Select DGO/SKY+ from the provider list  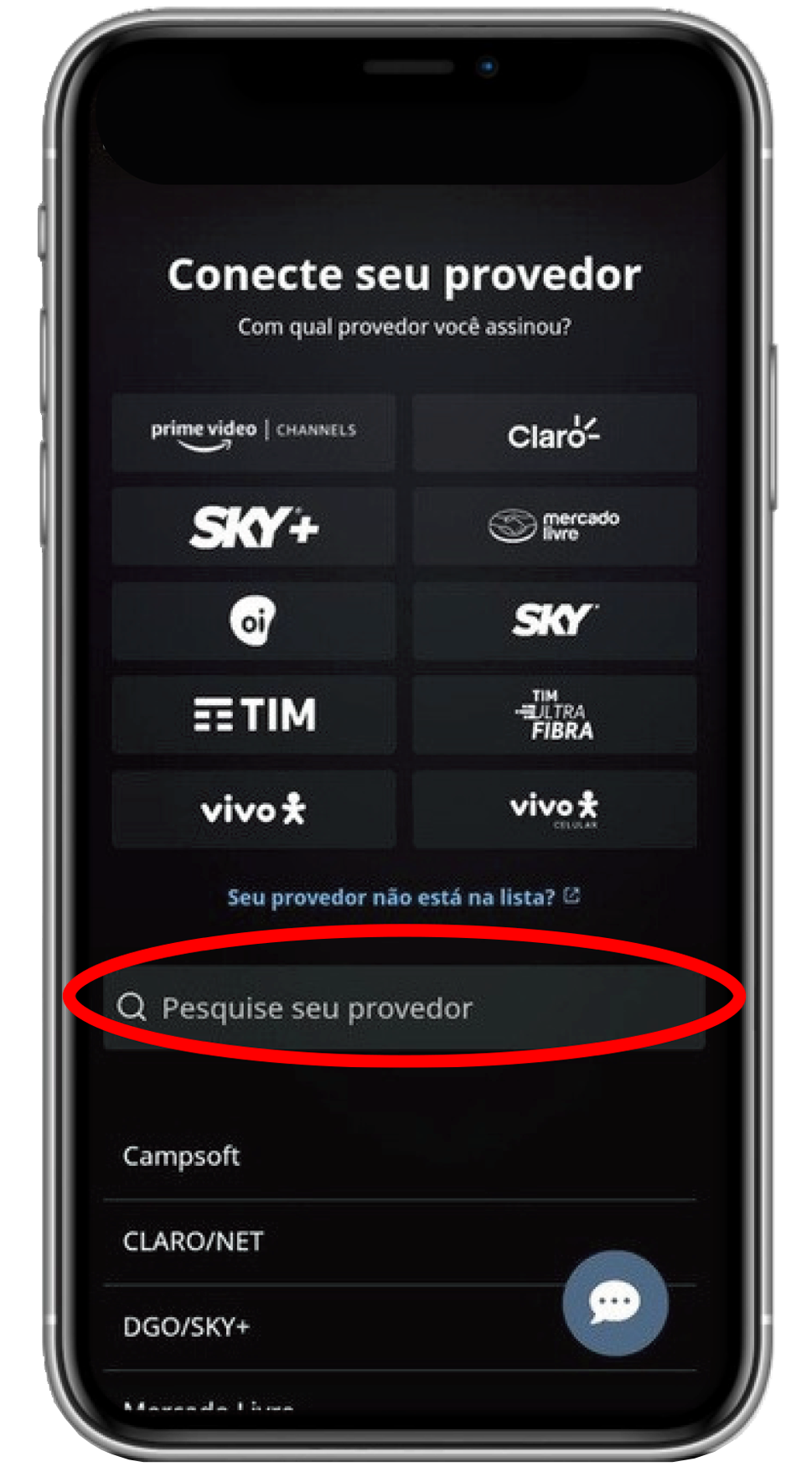pos(187,1327)
